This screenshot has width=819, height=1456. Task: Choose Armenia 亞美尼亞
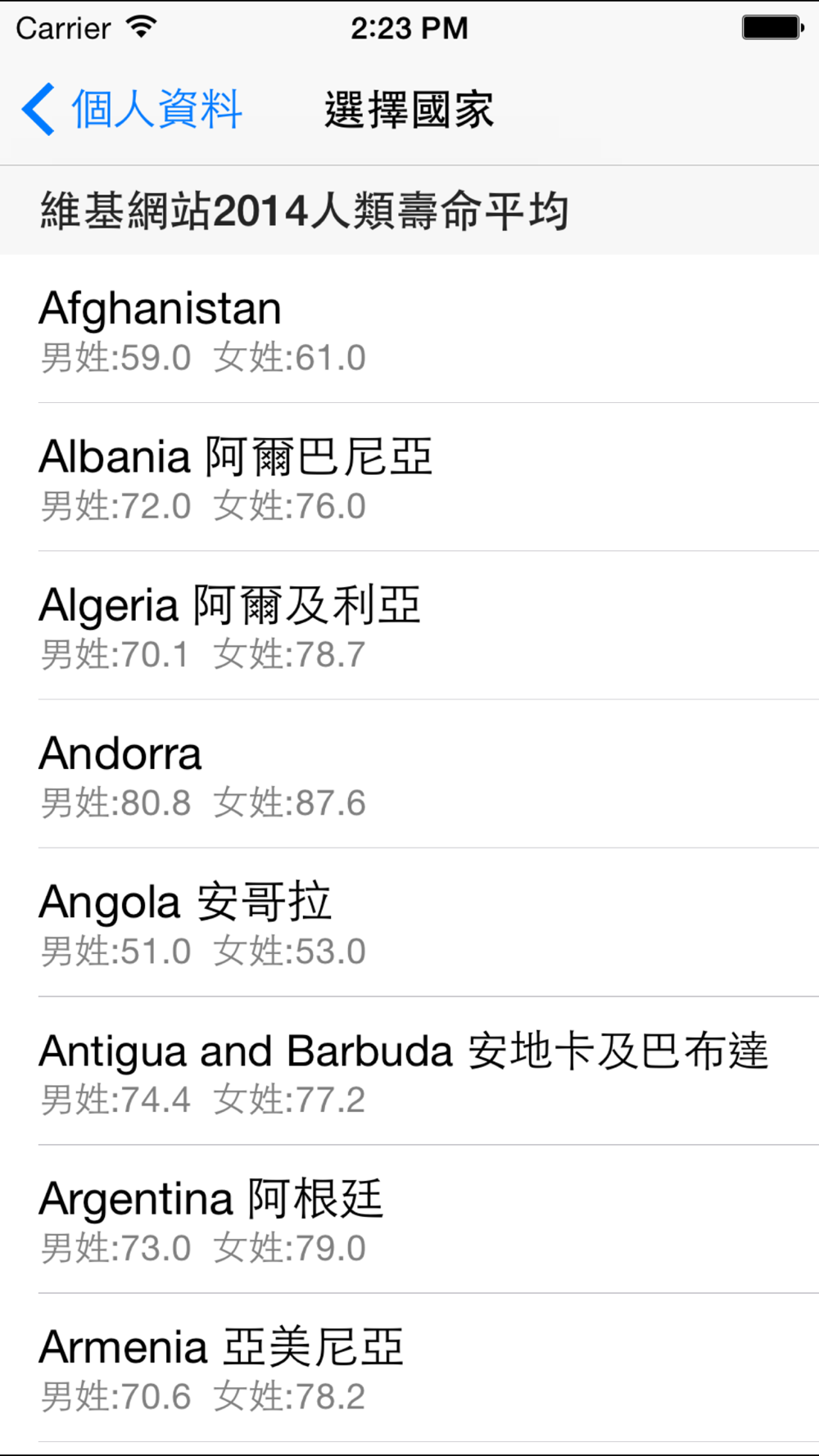pos(409,1368)
